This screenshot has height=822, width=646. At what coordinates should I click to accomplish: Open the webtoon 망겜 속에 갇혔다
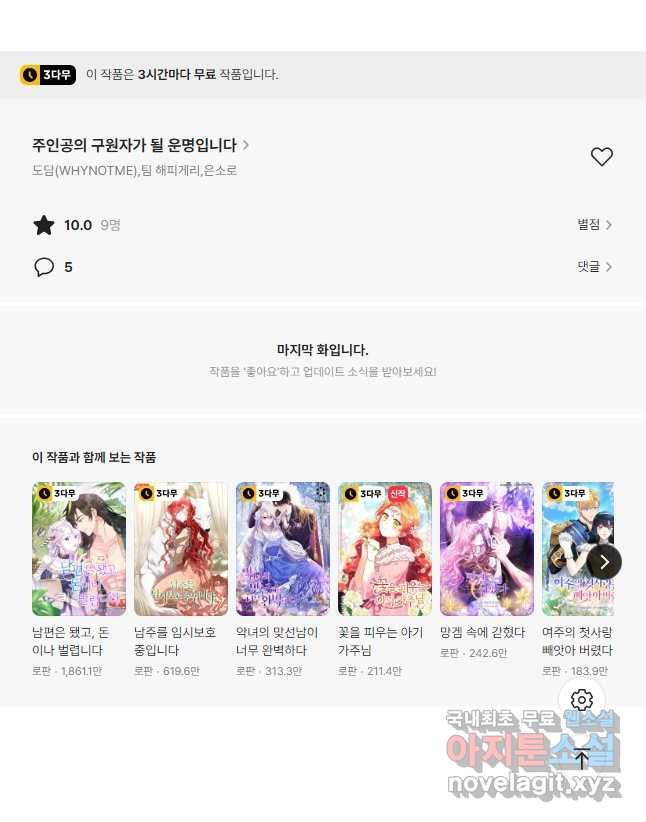[x=487, y=549]
